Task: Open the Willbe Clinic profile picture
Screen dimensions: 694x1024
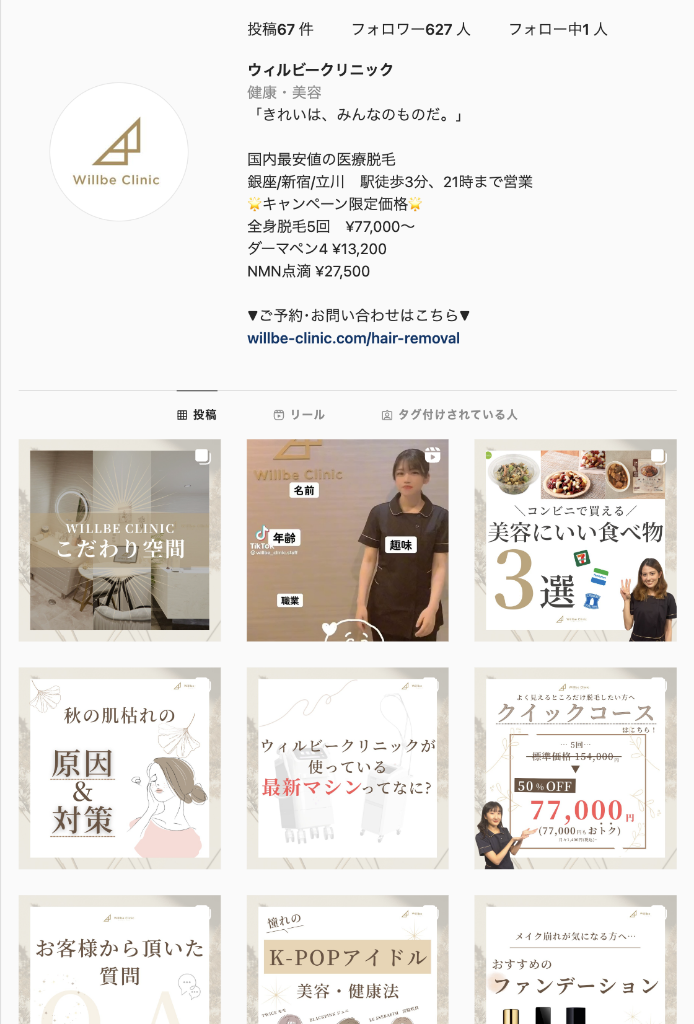Action: tap(119, 152)
